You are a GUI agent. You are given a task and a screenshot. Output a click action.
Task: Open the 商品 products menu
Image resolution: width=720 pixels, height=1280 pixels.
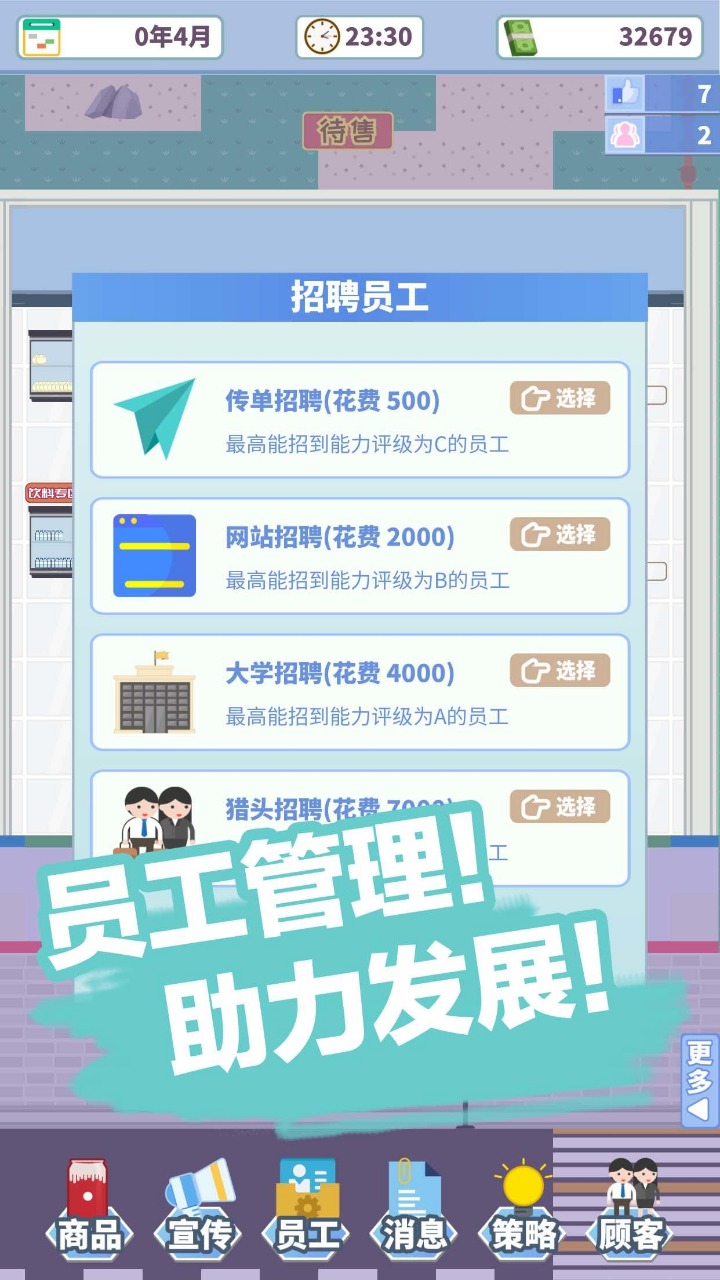(x=89, y=1211)
